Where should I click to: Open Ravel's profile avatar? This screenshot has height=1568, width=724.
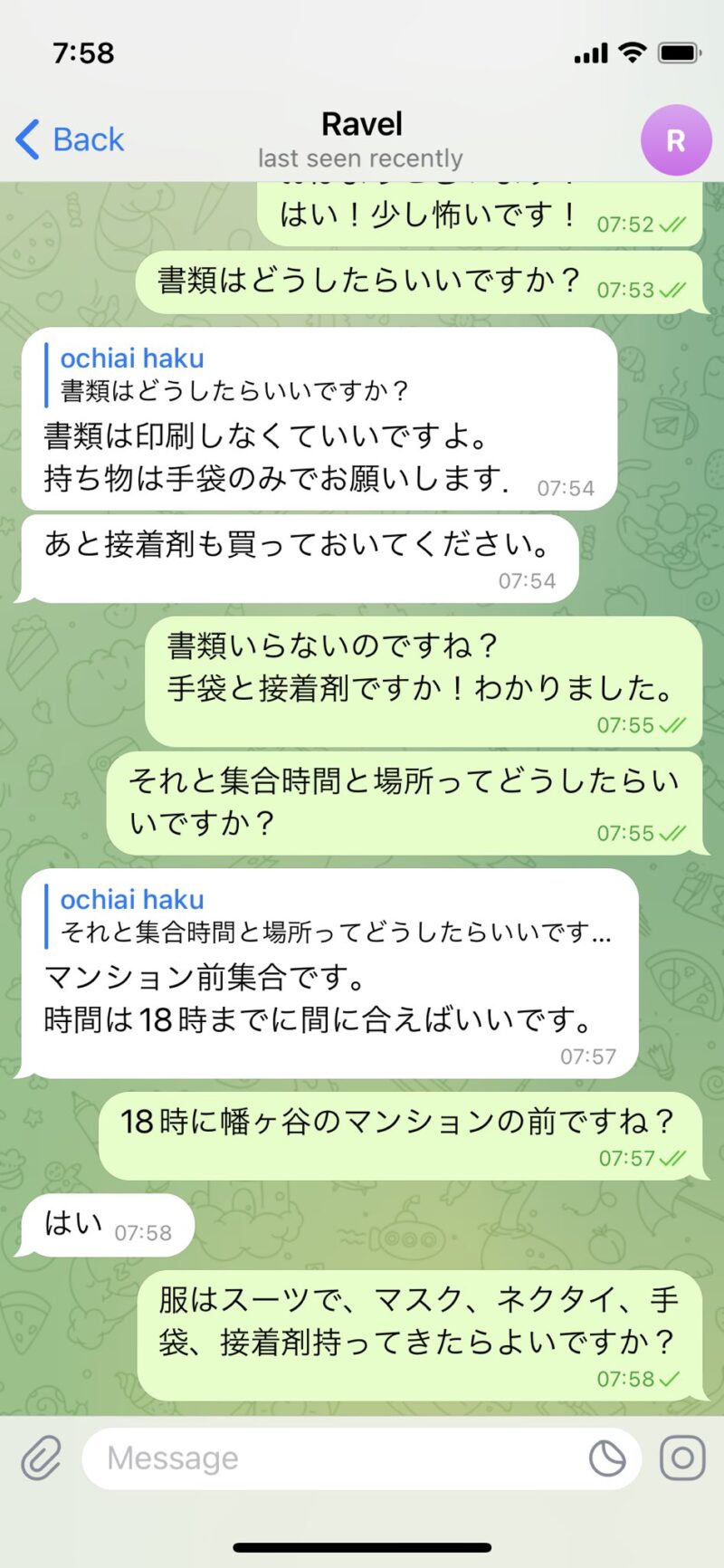point(675,140)
